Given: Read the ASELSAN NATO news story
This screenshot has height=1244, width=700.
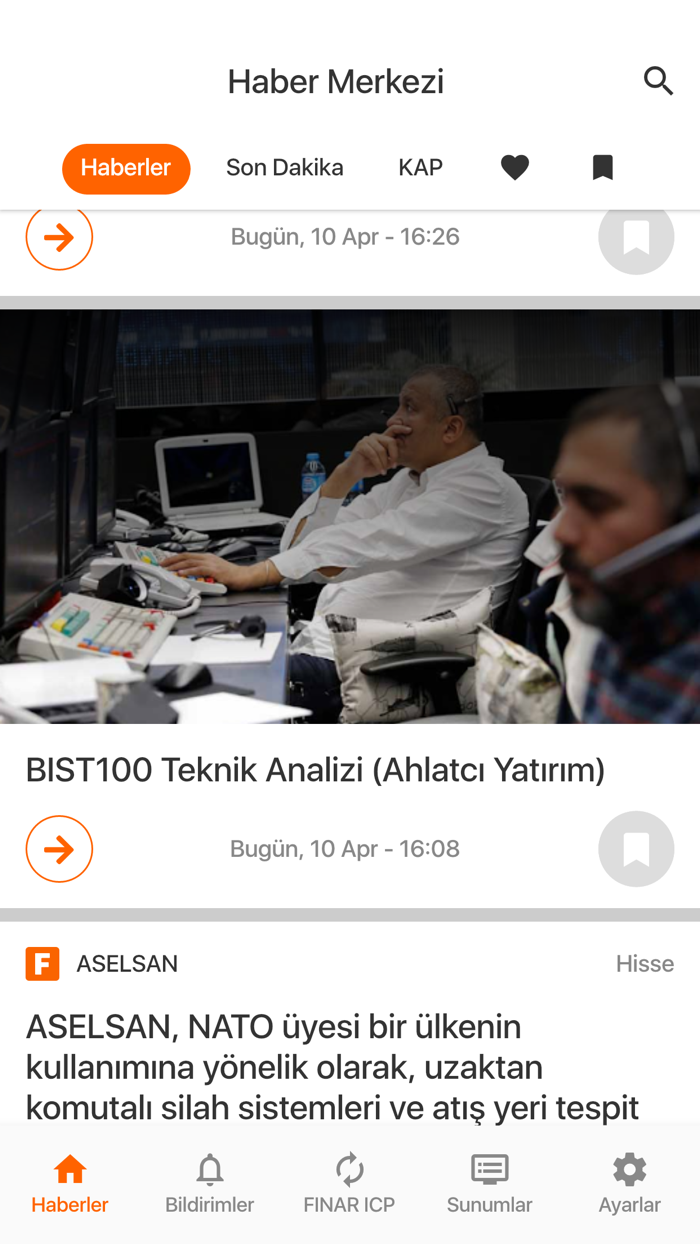Looking at the screenshot, I should click(x=332, y=1067).
